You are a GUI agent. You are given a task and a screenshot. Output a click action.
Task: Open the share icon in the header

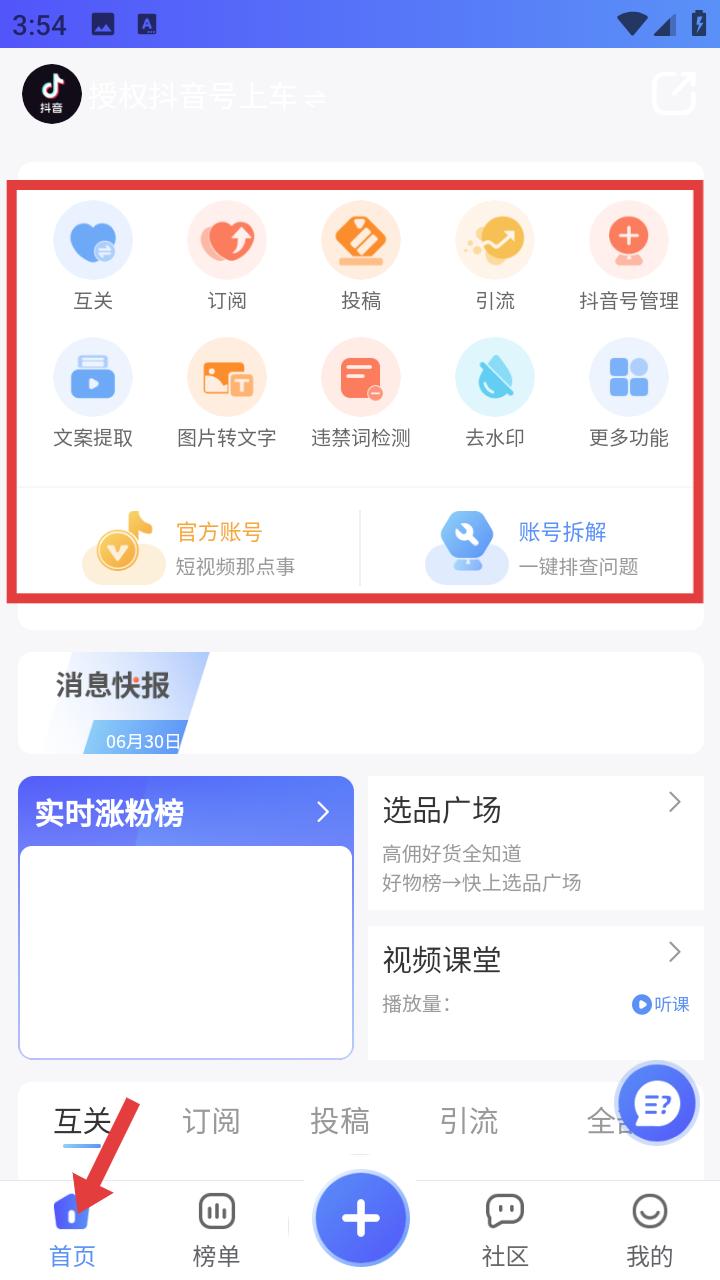pyautogui.click(x=673, y=95)
